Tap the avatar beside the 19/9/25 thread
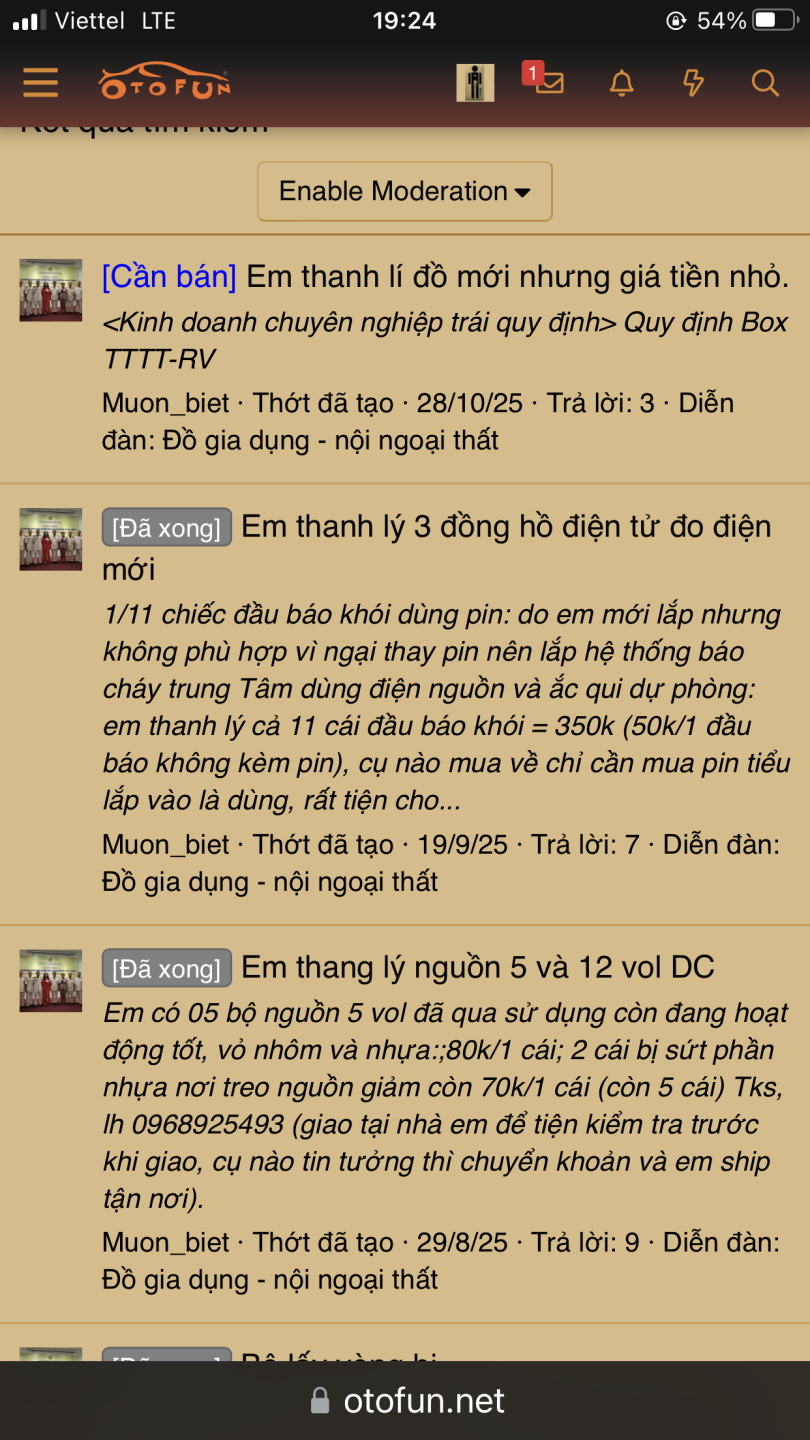Screen dimensions: 810x1440 [50, 539]
